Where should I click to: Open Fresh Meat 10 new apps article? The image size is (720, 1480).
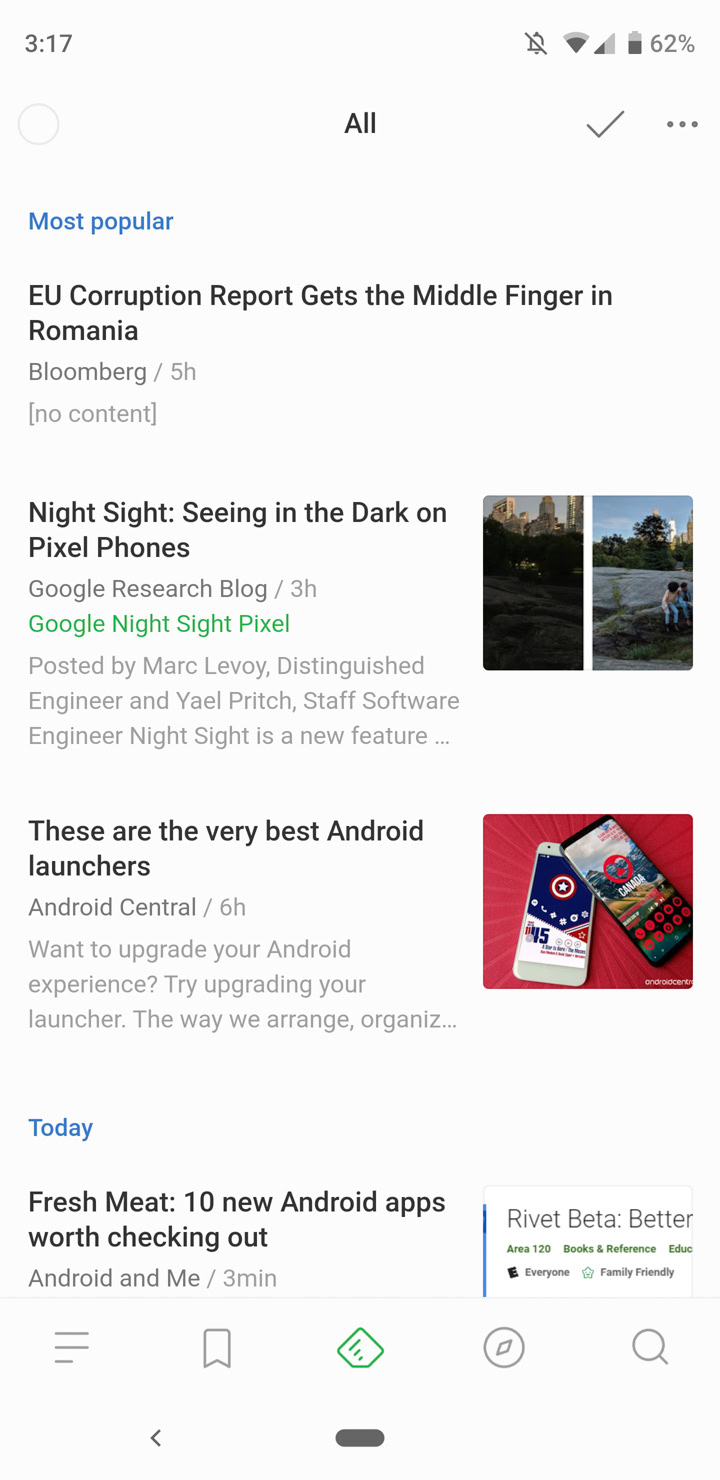[237, 1219]
